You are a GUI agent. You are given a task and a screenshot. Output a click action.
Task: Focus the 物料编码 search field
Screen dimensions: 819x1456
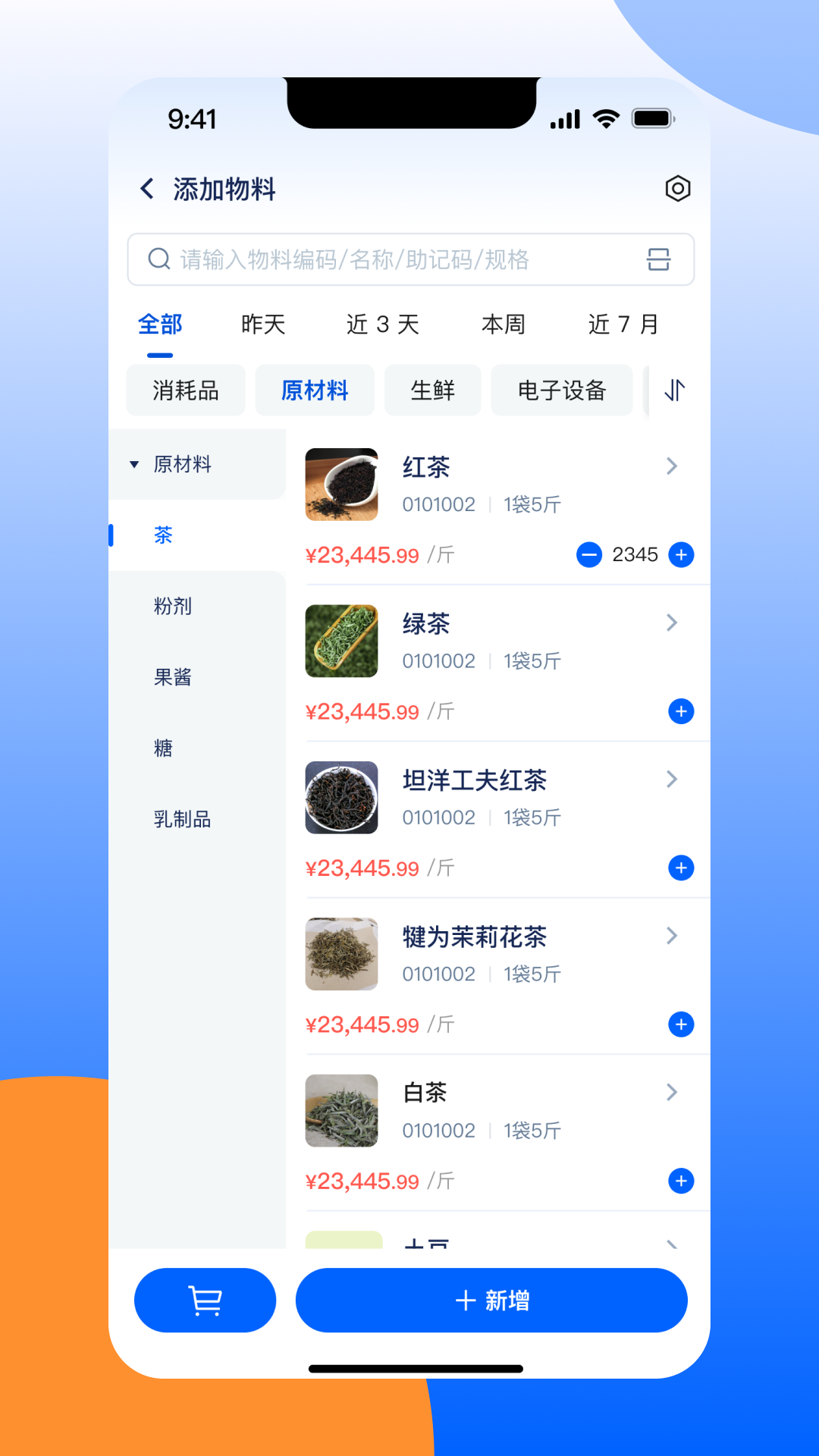(394, 259)
